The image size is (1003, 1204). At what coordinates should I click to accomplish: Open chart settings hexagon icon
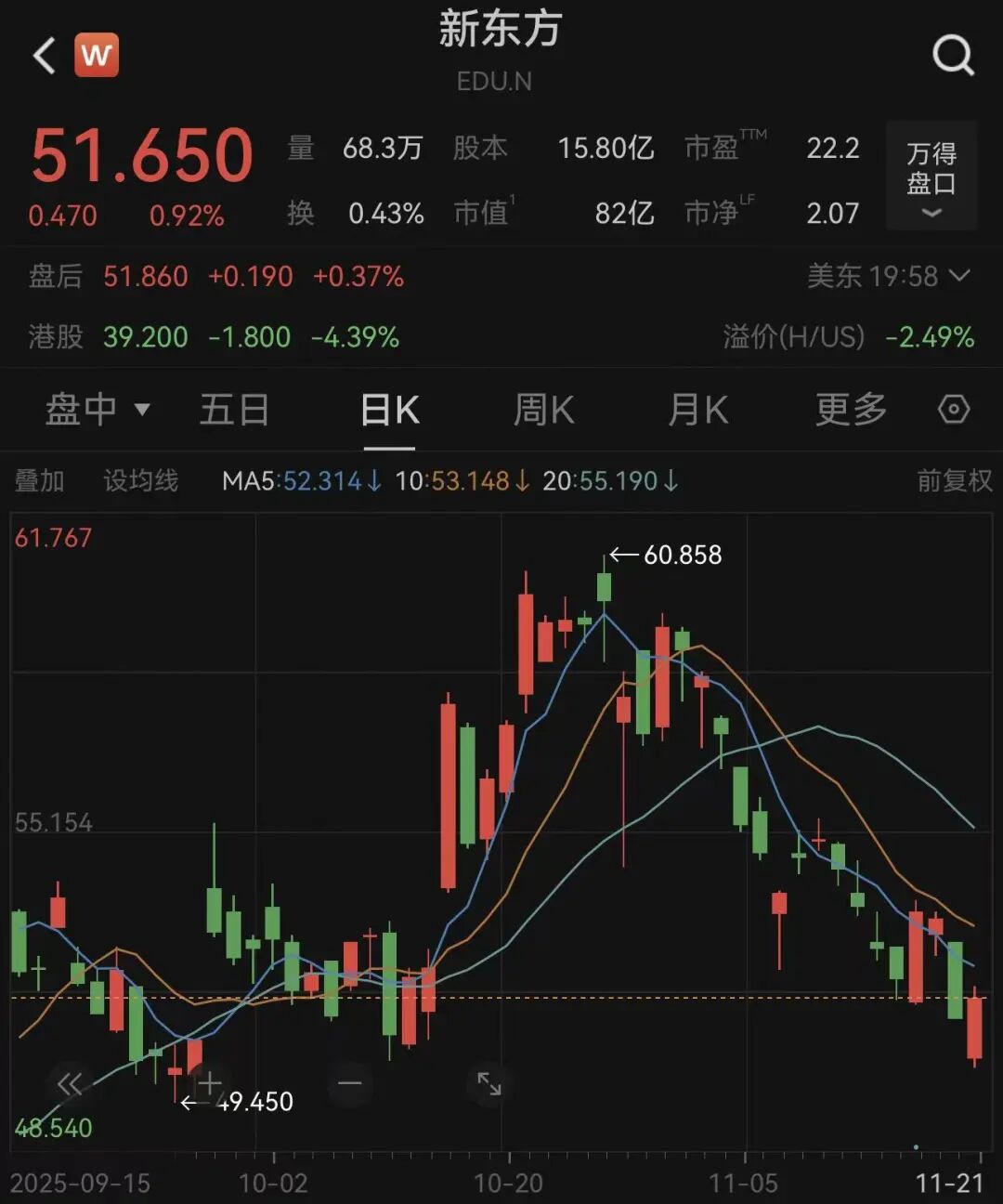[x=953, y=410]
